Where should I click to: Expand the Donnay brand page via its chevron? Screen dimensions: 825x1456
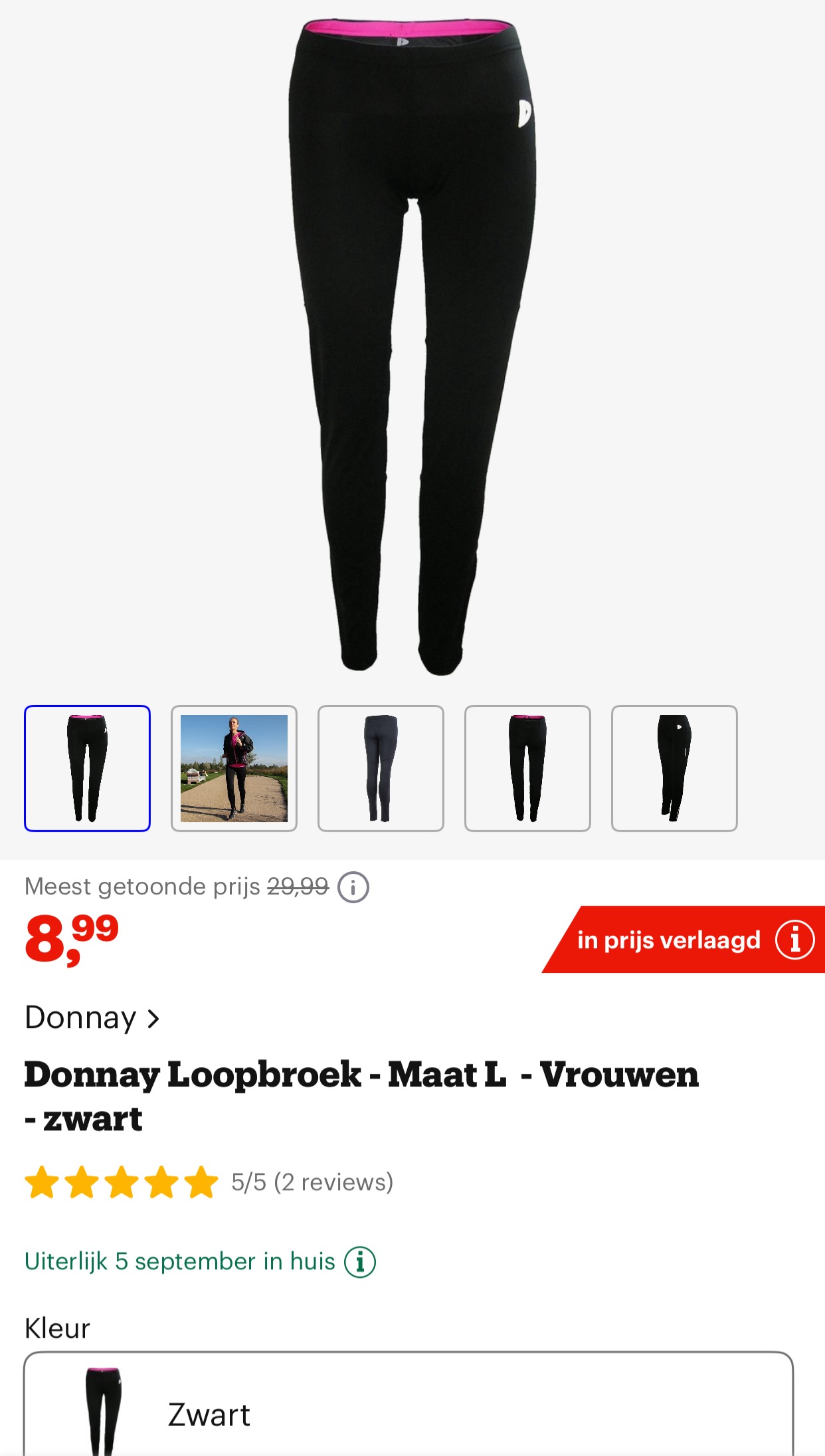(154, 1017)
